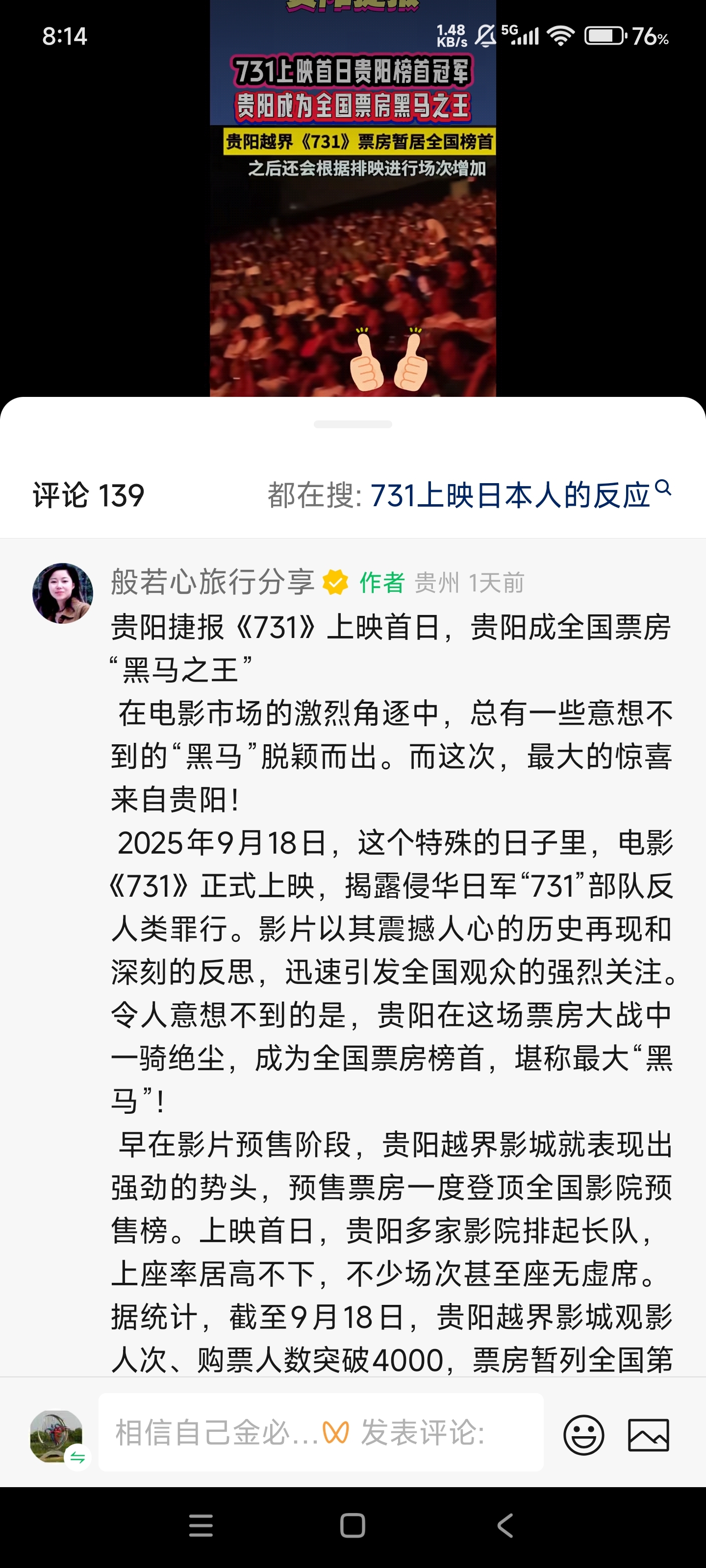Viewport: 706px width, 1568px height.
Task: Open the emoji picker
Action: click(x=583, y=1435)
